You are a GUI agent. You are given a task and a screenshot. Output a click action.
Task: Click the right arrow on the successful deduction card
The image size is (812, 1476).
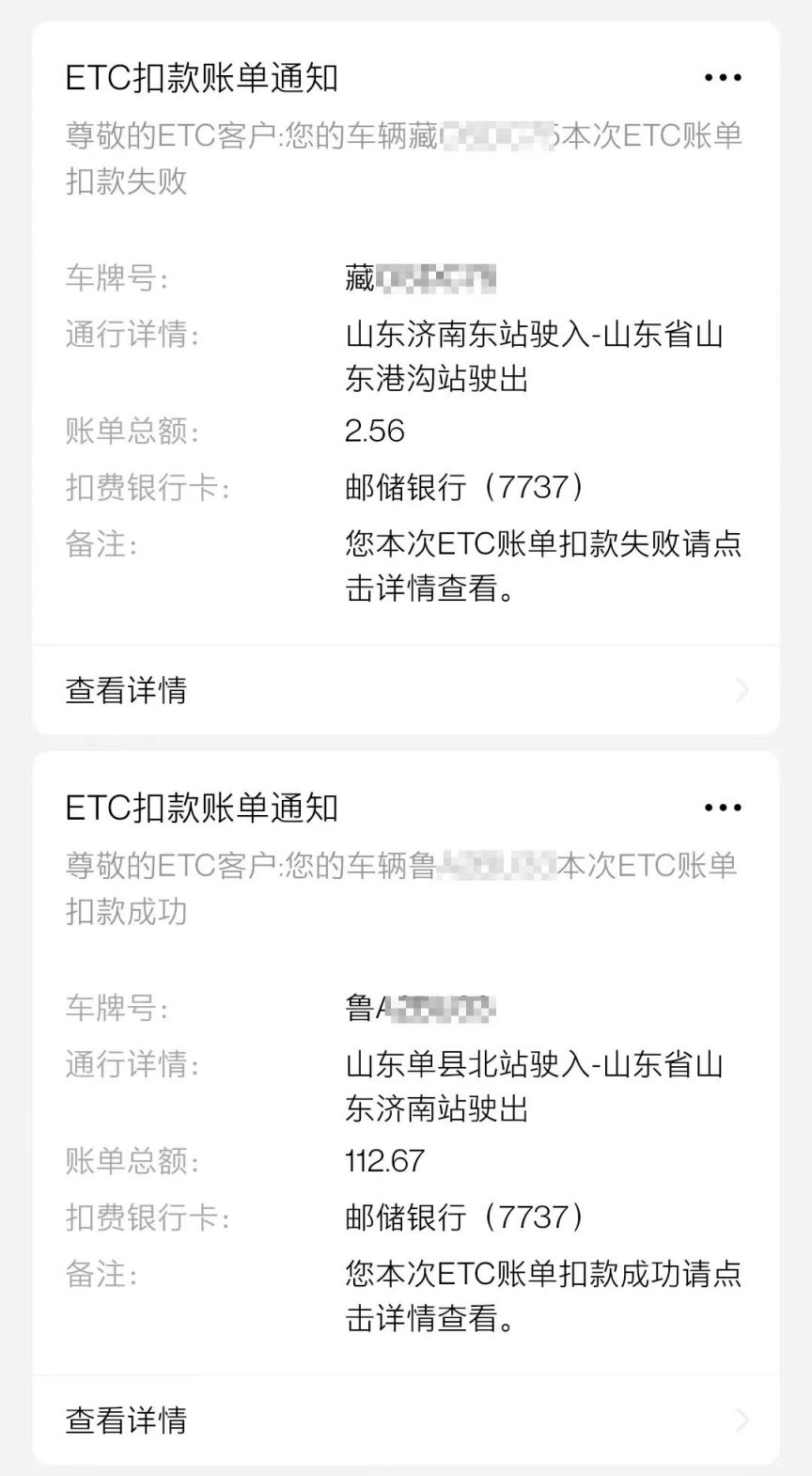742,1421
